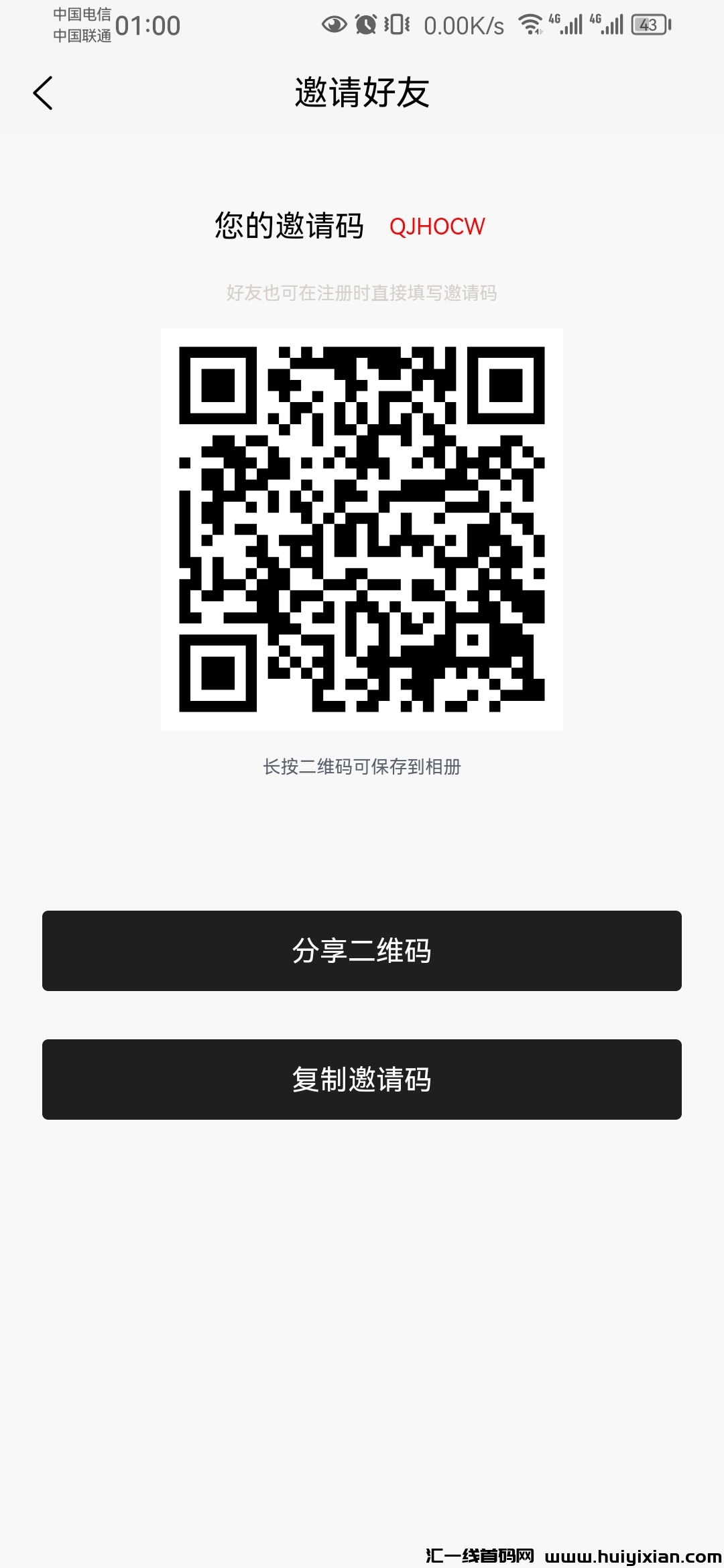Tap the clock showing 01:00
This screenshot has width=724, height=1568.
click(x=149, y=25)
